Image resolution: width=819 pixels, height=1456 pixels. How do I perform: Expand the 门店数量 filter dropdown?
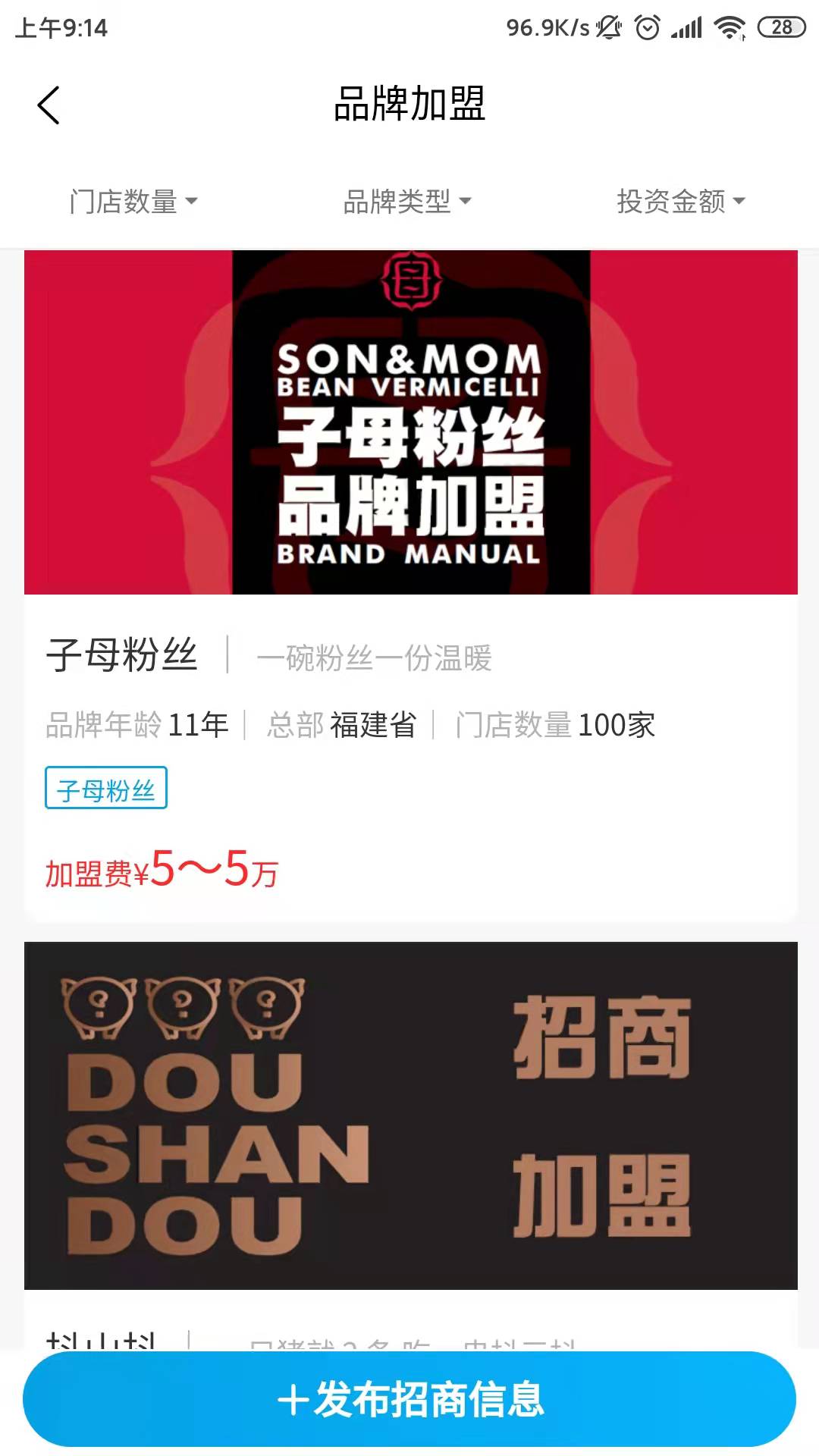133,202
